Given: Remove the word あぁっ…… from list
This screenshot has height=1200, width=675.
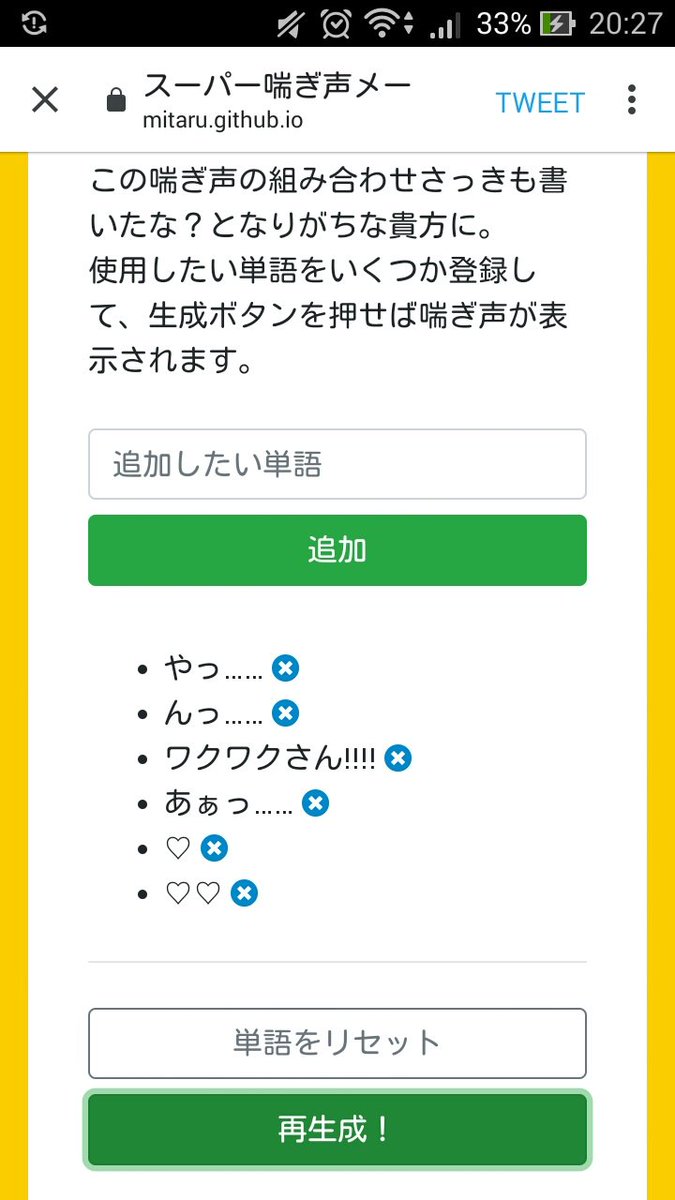Looking at the screenshot, I should tap(315, 803).
